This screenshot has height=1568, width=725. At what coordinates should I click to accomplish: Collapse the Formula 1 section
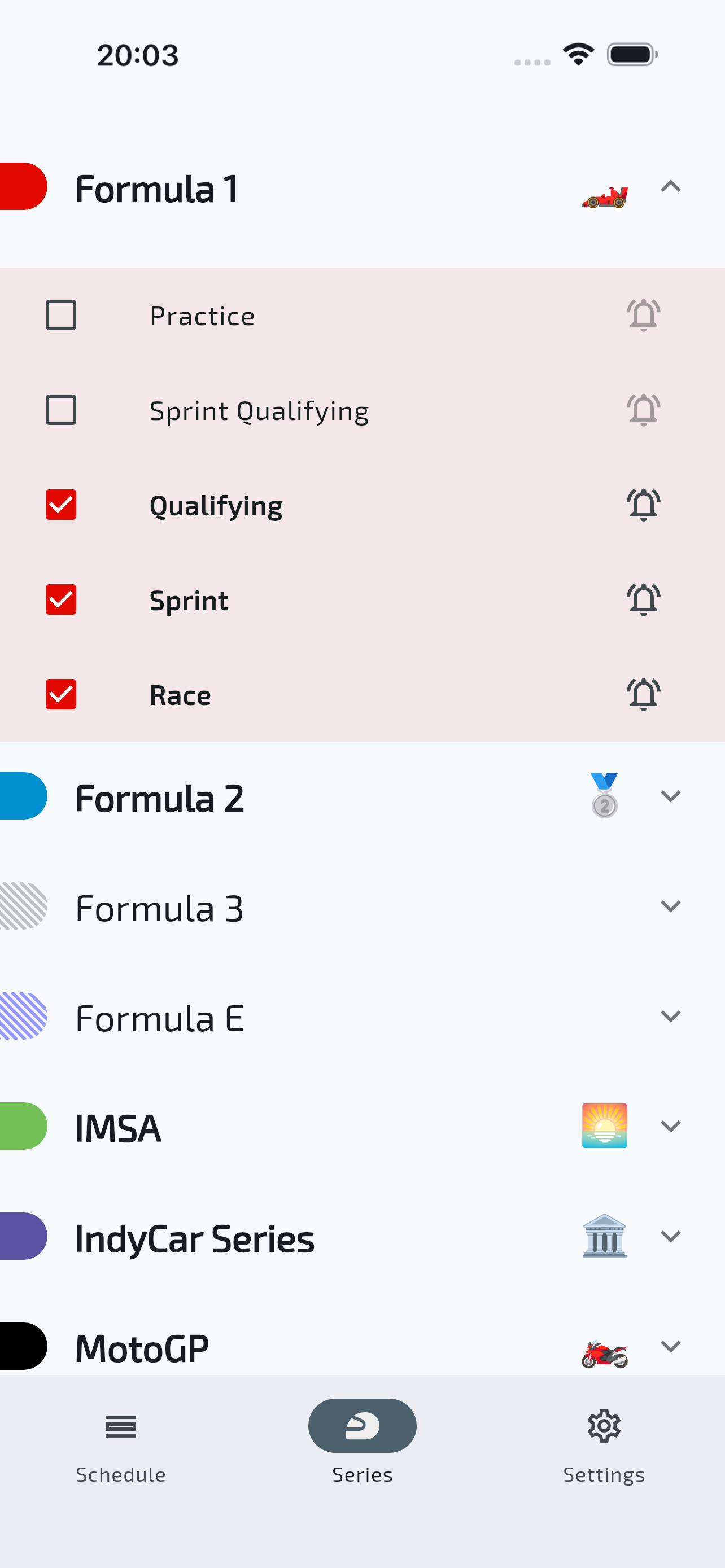670,187
